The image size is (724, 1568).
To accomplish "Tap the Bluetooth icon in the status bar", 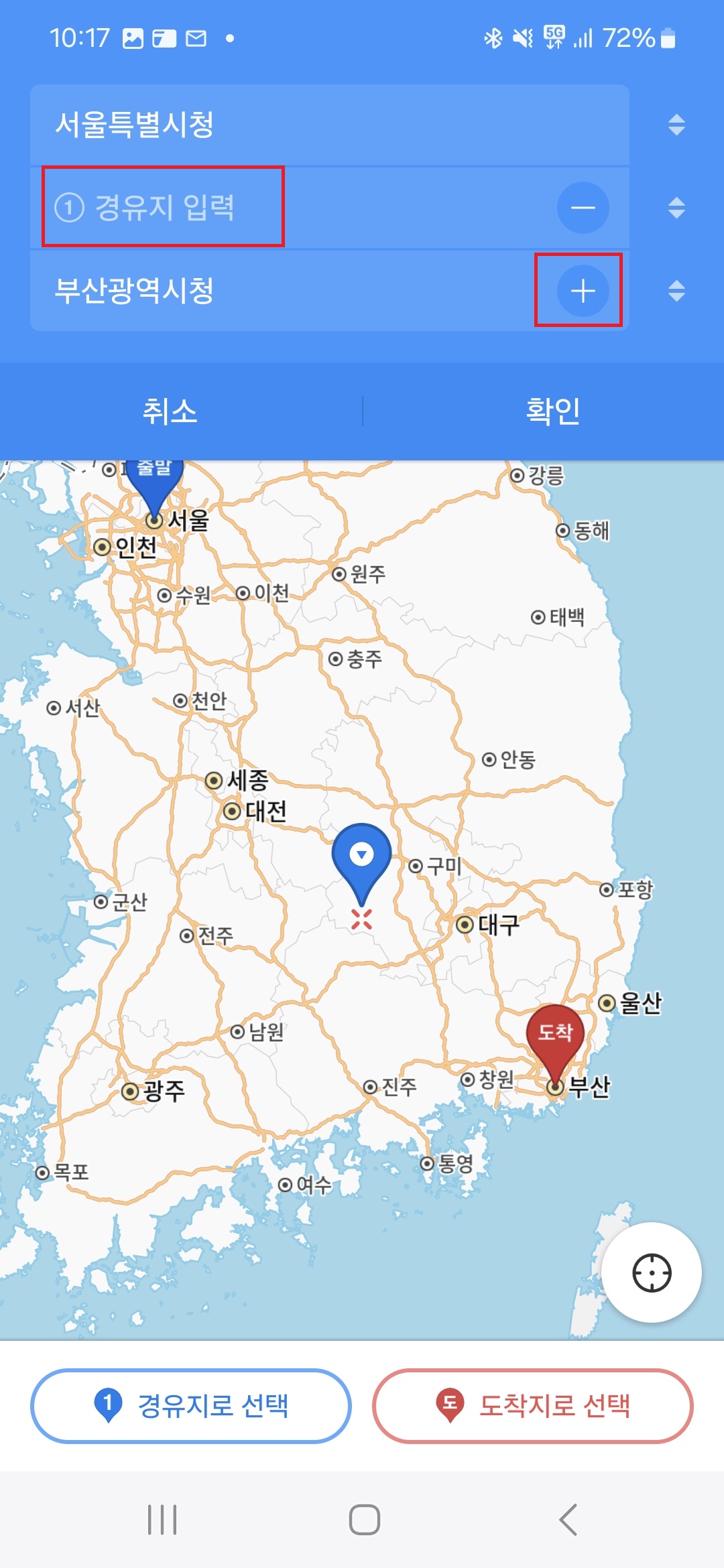I will click(493, 39).
